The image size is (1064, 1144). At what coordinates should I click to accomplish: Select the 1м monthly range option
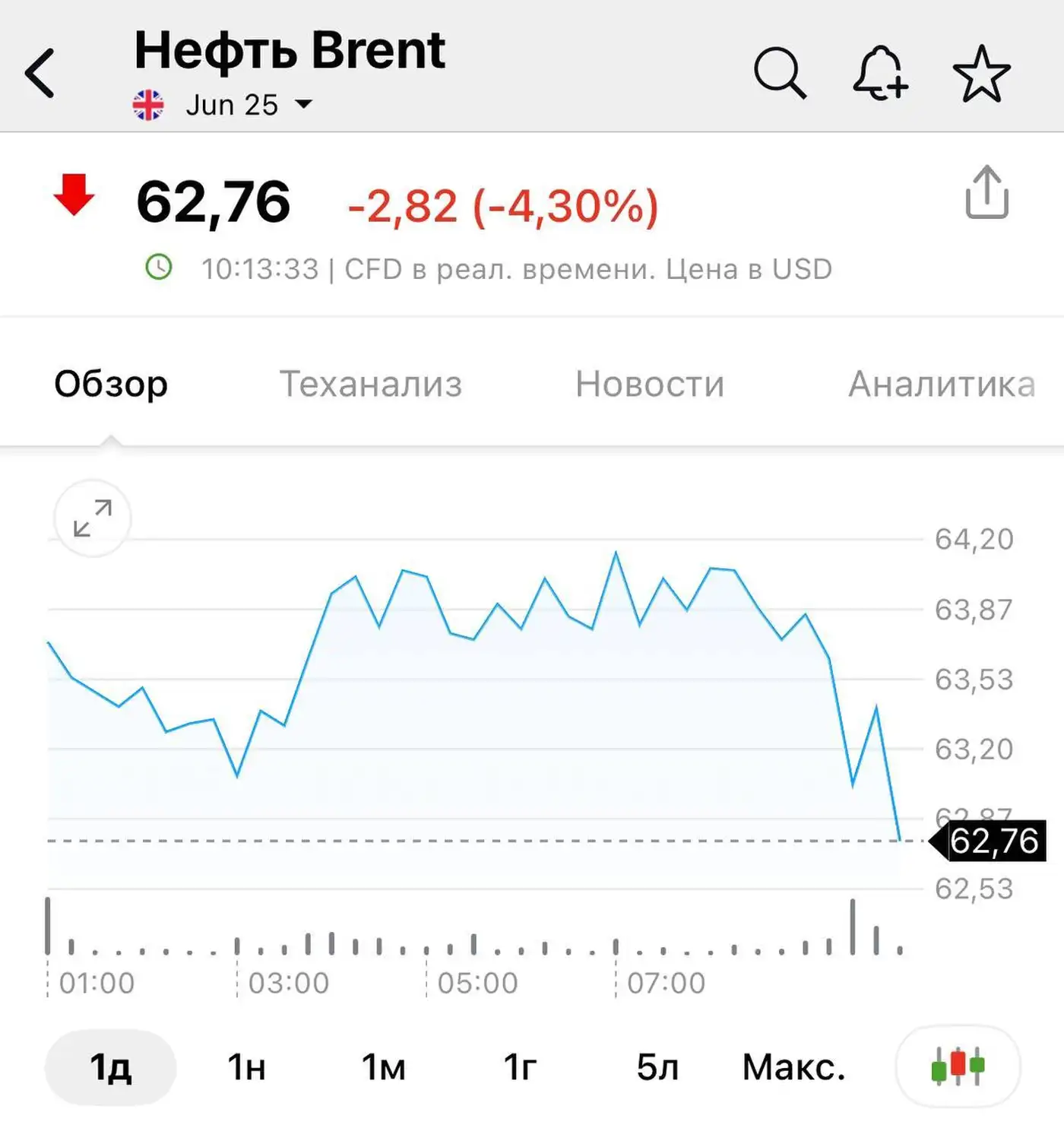point(382,1066)
